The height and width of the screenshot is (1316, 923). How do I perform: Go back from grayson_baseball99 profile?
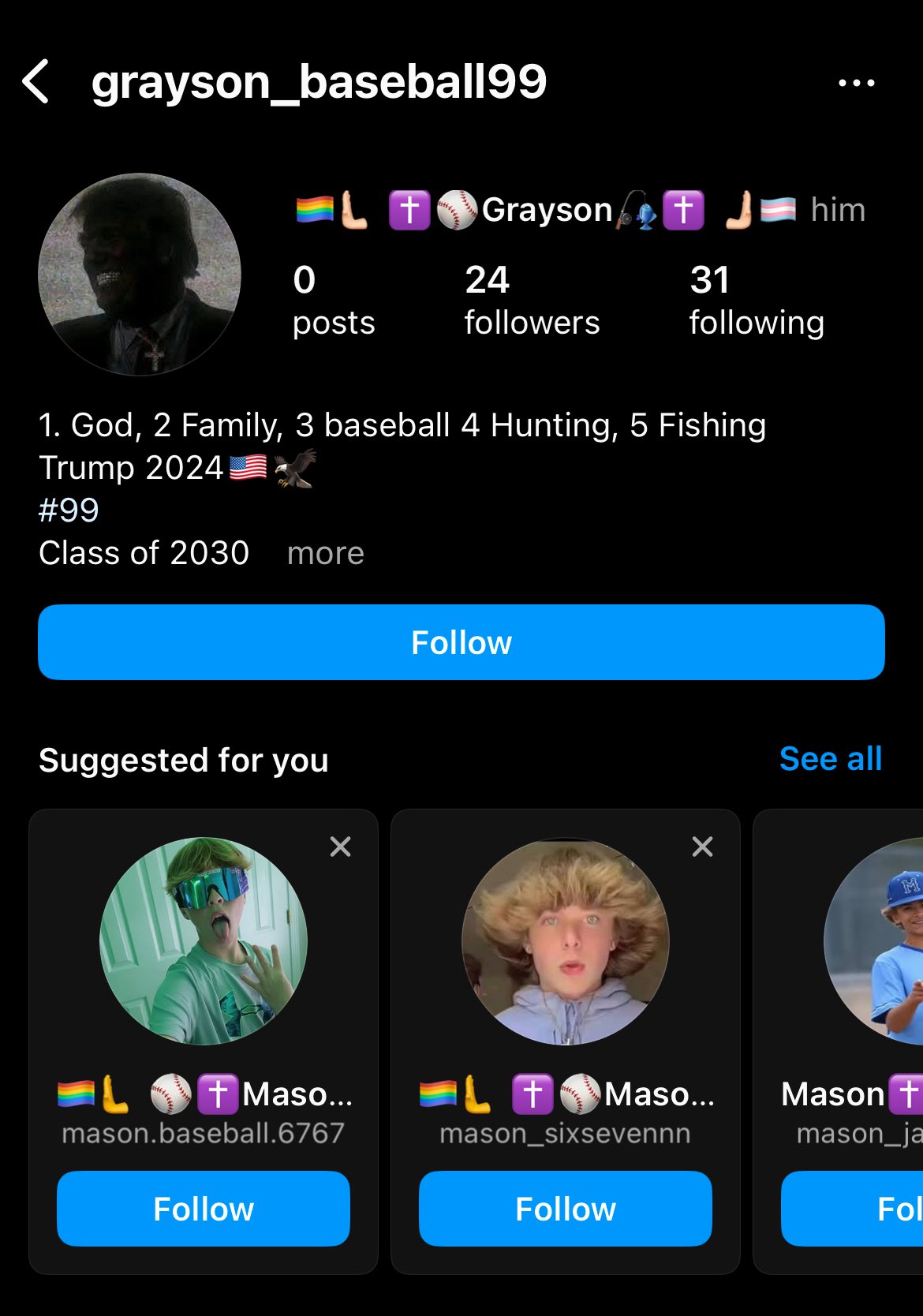(36, 82)
